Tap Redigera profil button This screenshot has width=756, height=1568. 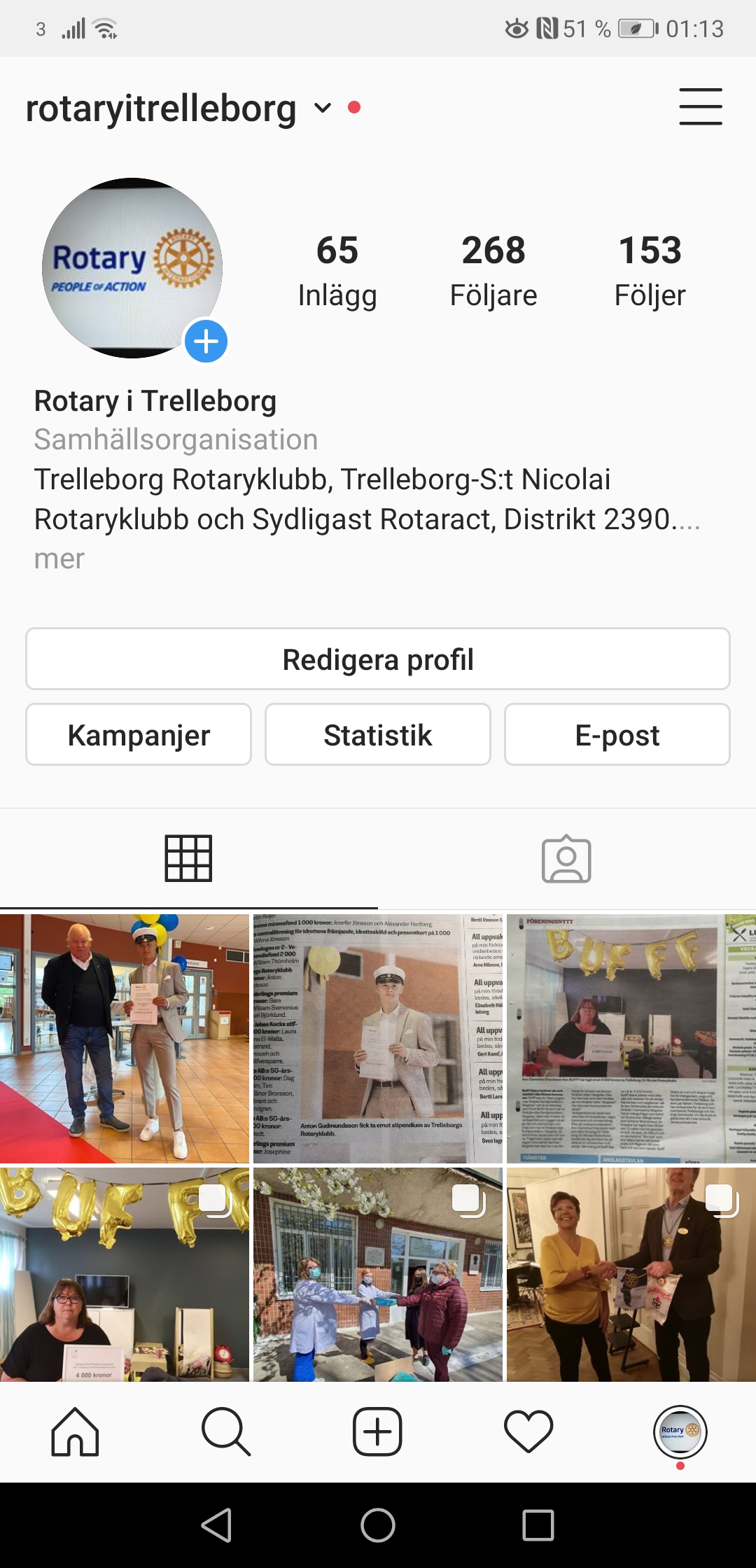(x=378, y=659)
